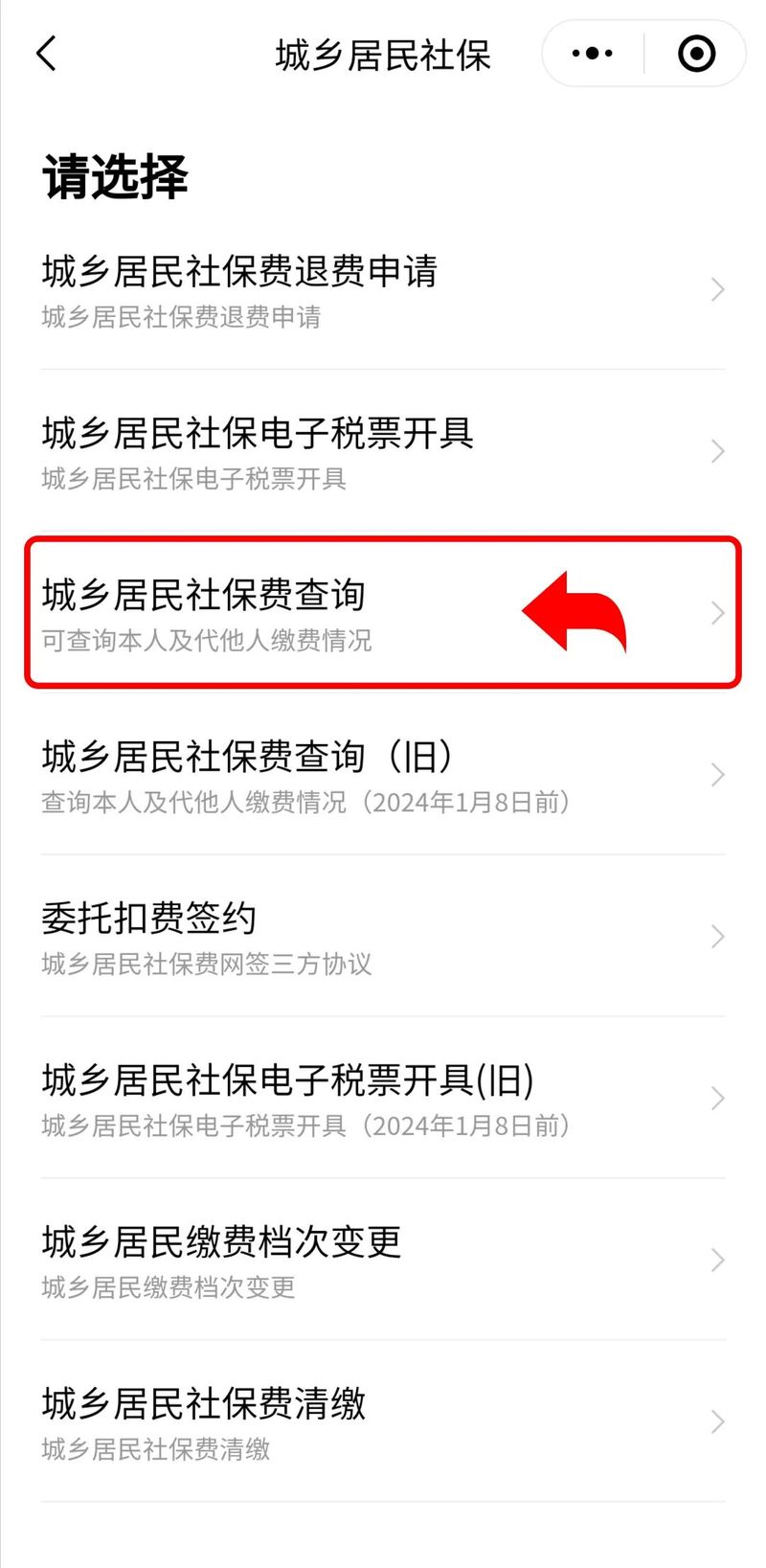The height and width of the screenshot is (1568, 766).
Task: Tap the back arrow to return
Action: coord(46,55)
